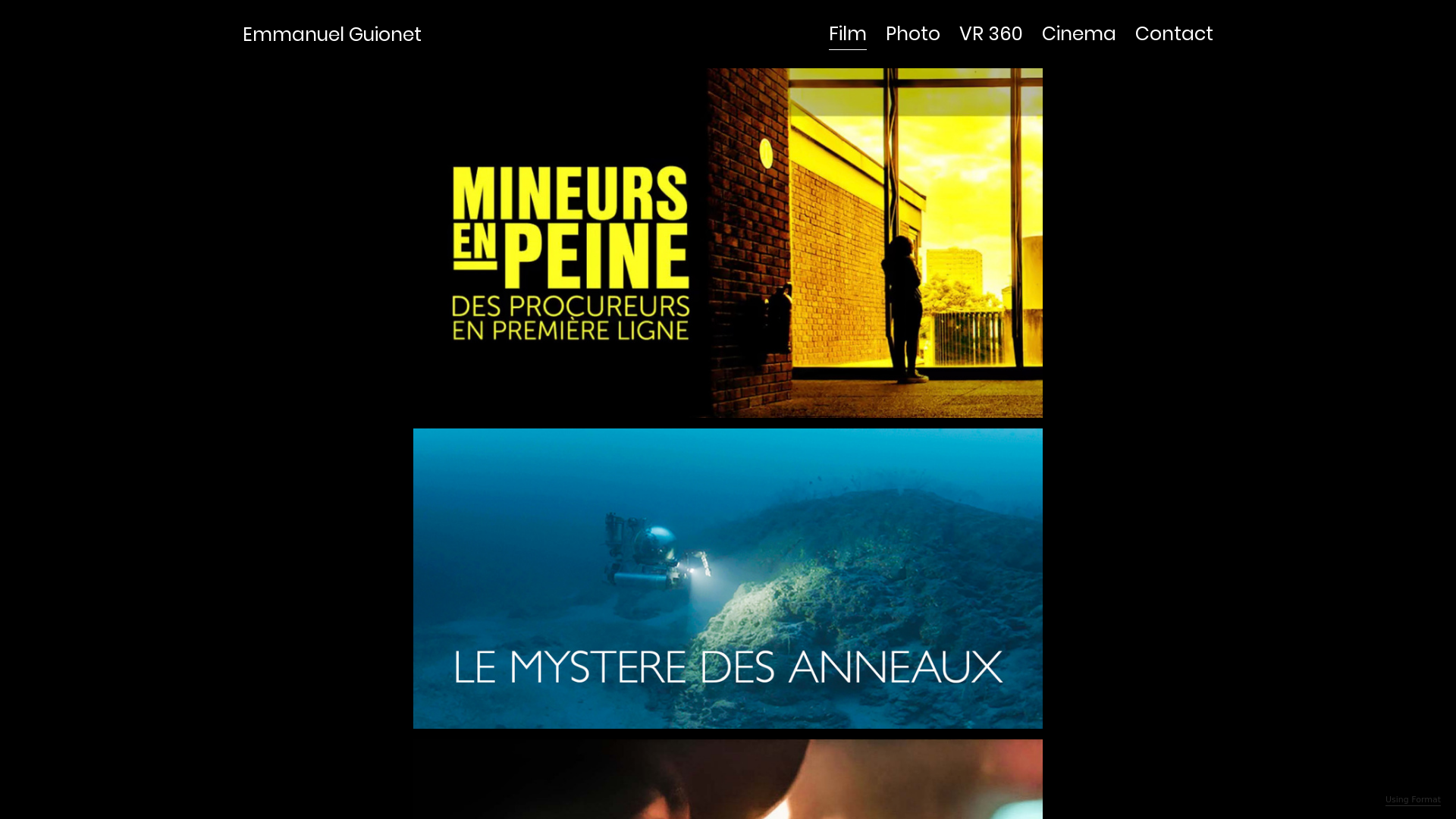
Task: Select the Film navigation item
Action: [x=847, y=34]
